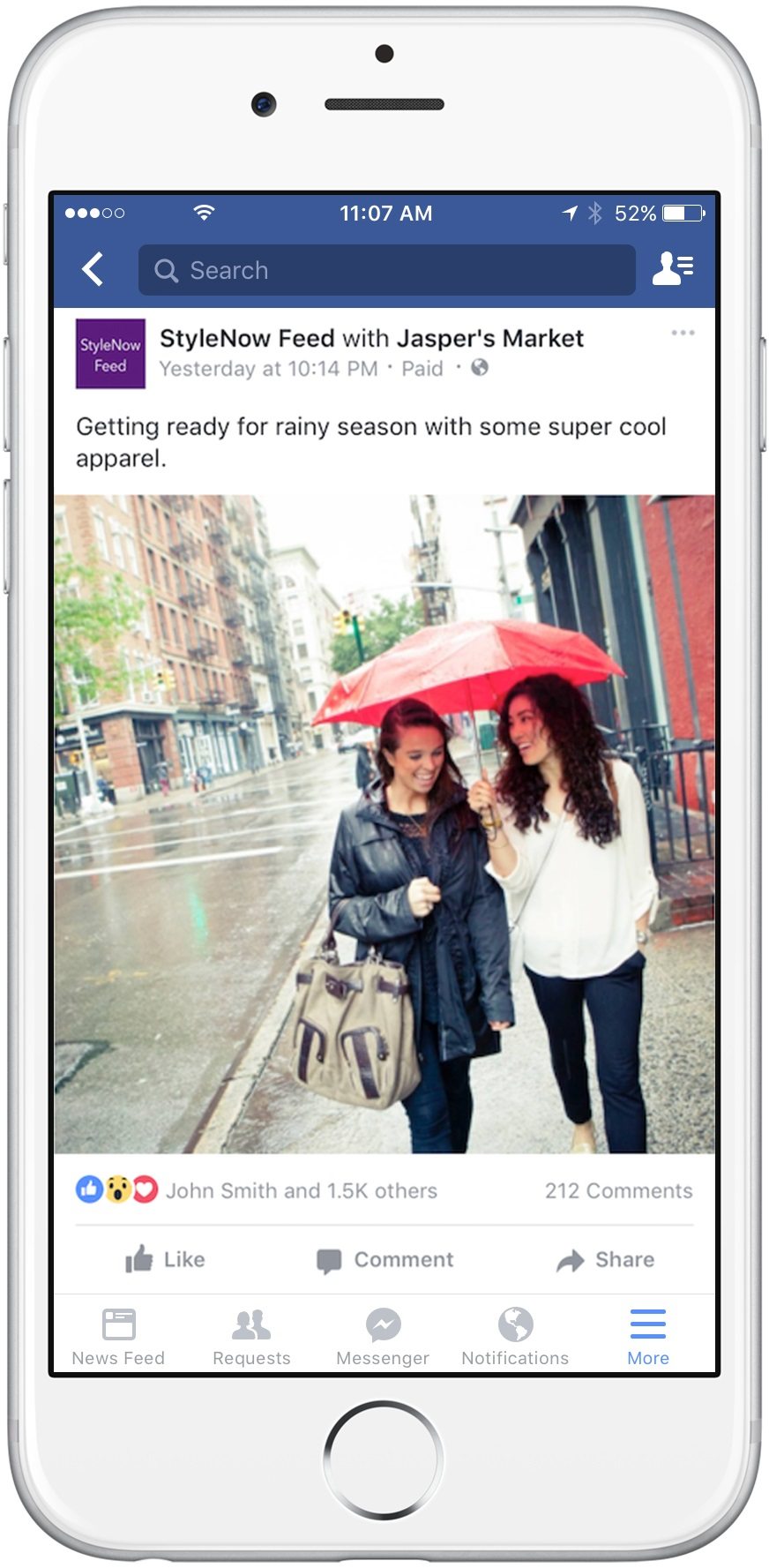This screenshot has height=1568, width=769.
Task: Like the StyleNow Feed post
Action: (x=165, y=1259)
